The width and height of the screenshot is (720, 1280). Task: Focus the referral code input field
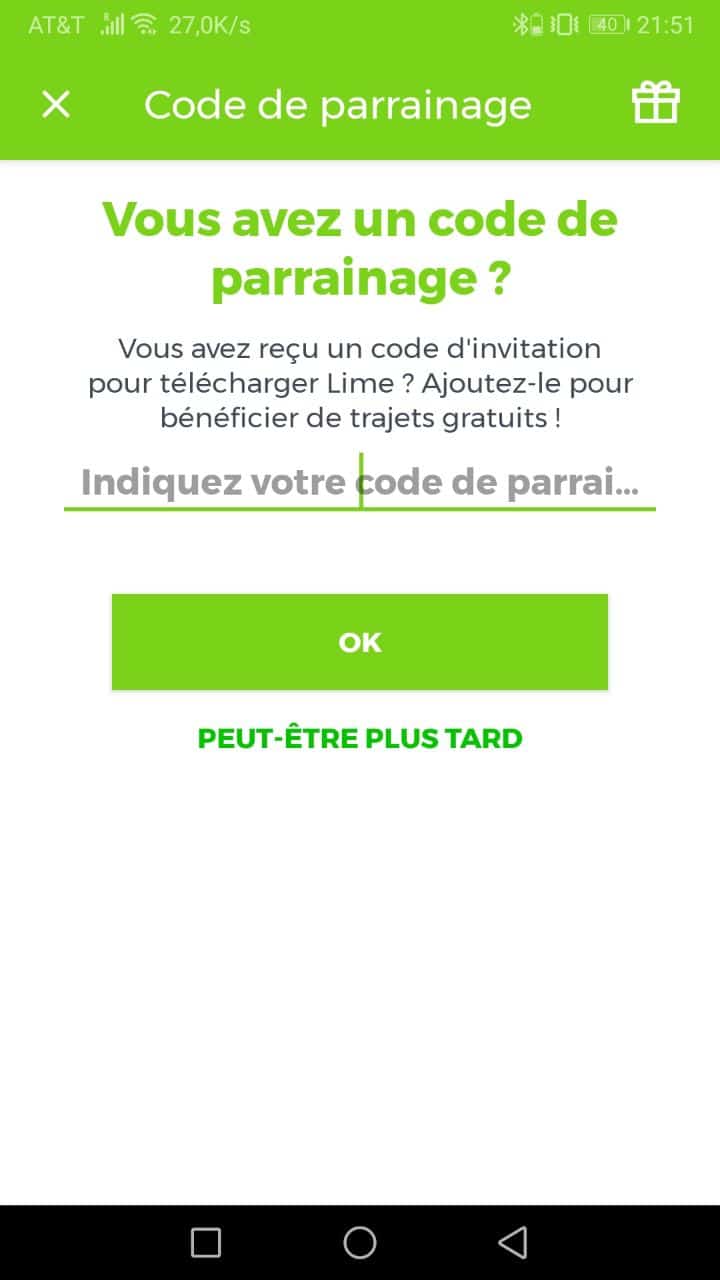pos(360,483)
